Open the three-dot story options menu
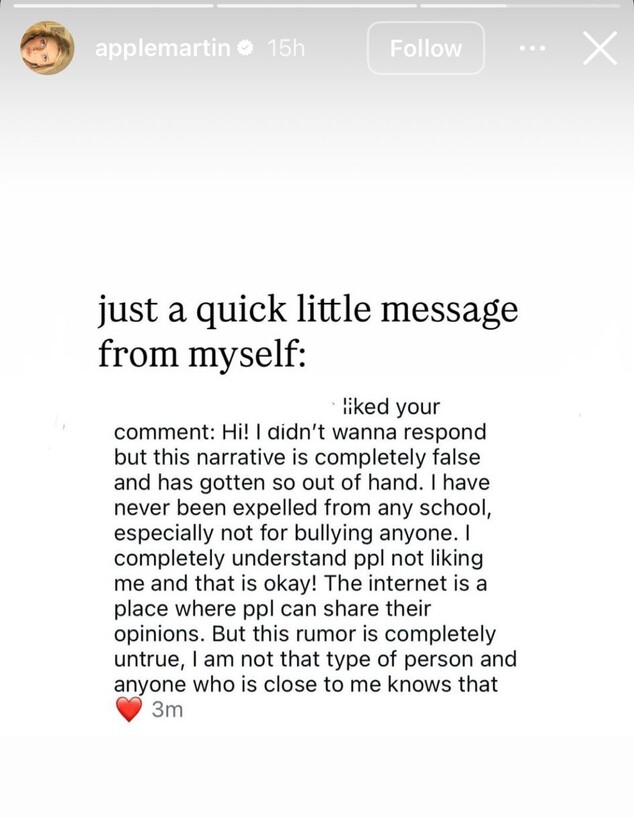 coord(533,48)
